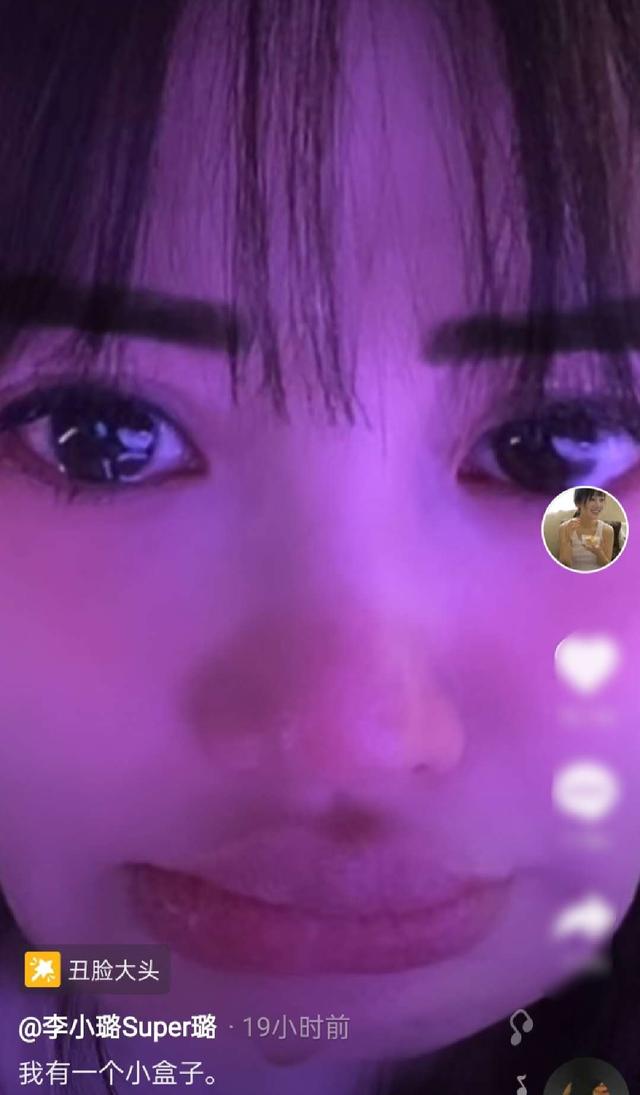Open the video creator's profile avatar

(584, 530)
